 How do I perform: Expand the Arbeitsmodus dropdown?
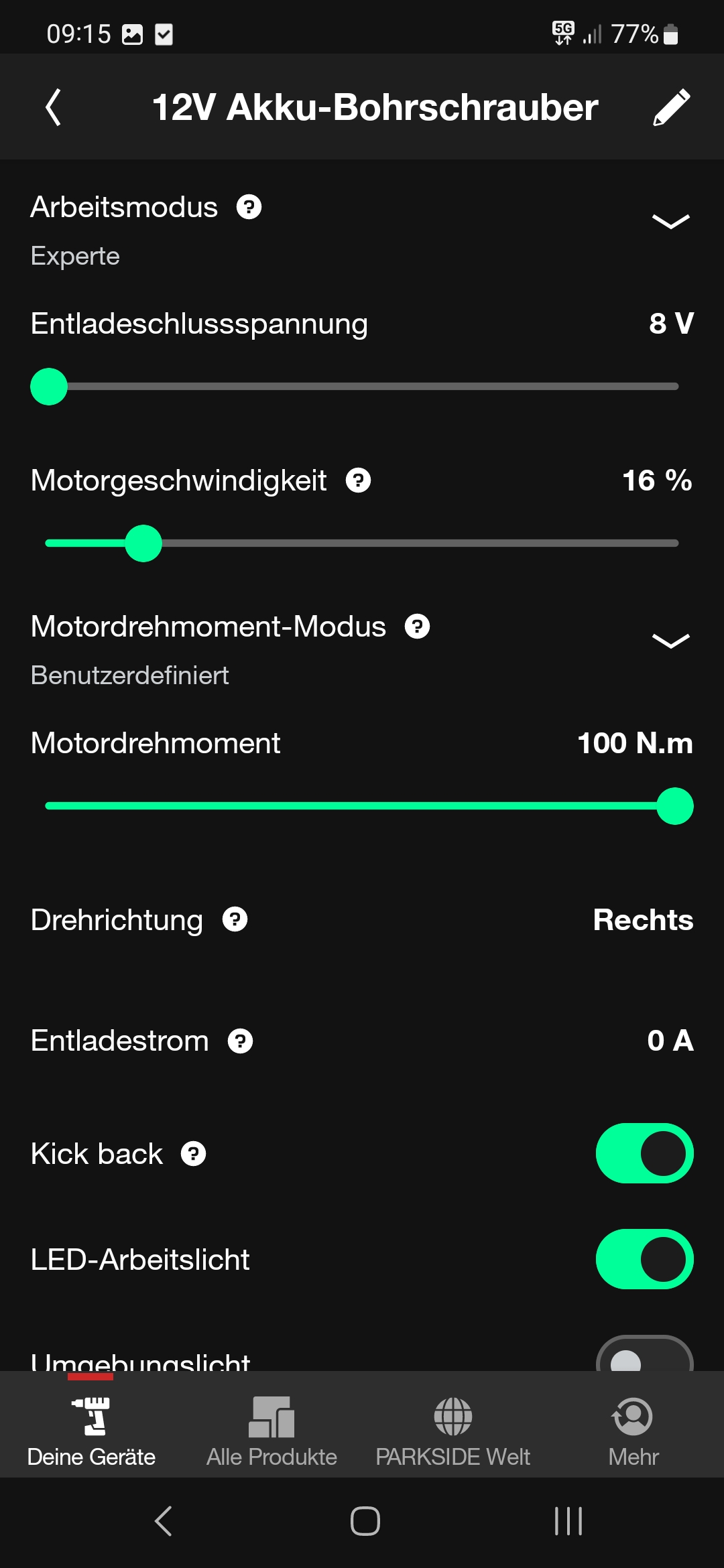670,222
